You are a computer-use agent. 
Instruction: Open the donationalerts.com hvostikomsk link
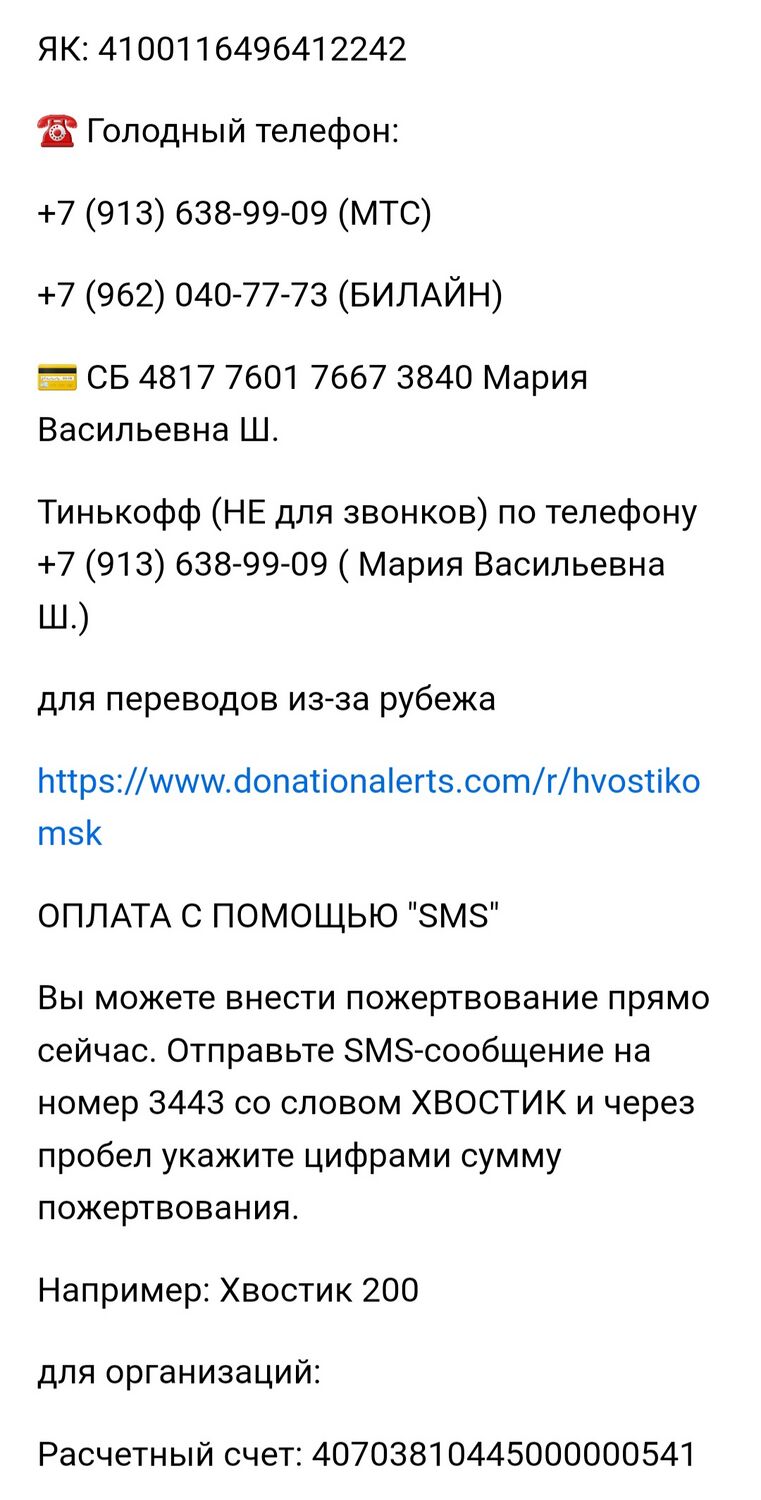pyautogui.click(x=368, y=782)
